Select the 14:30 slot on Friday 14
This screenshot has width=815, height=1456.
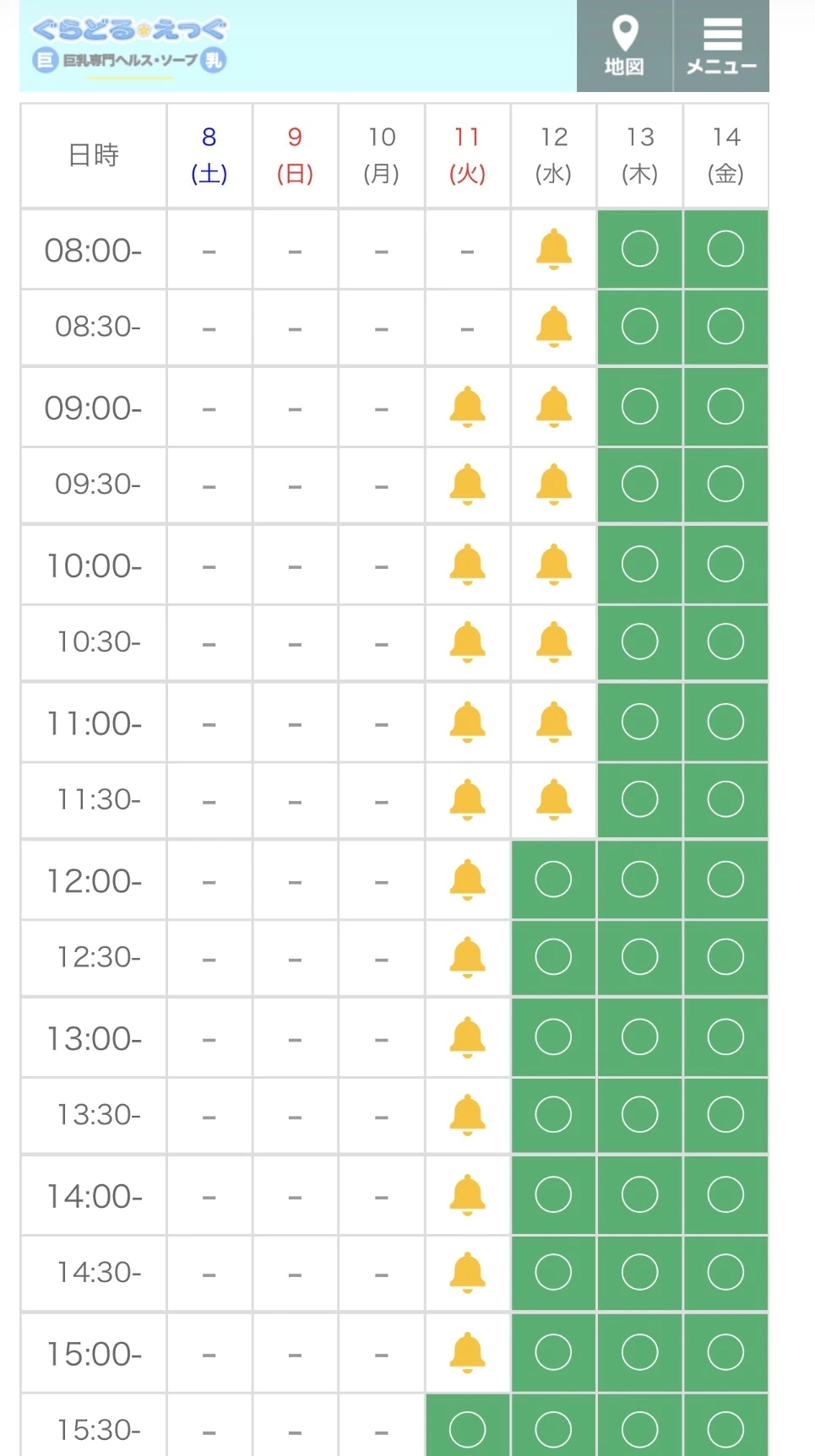point(725,1272)
